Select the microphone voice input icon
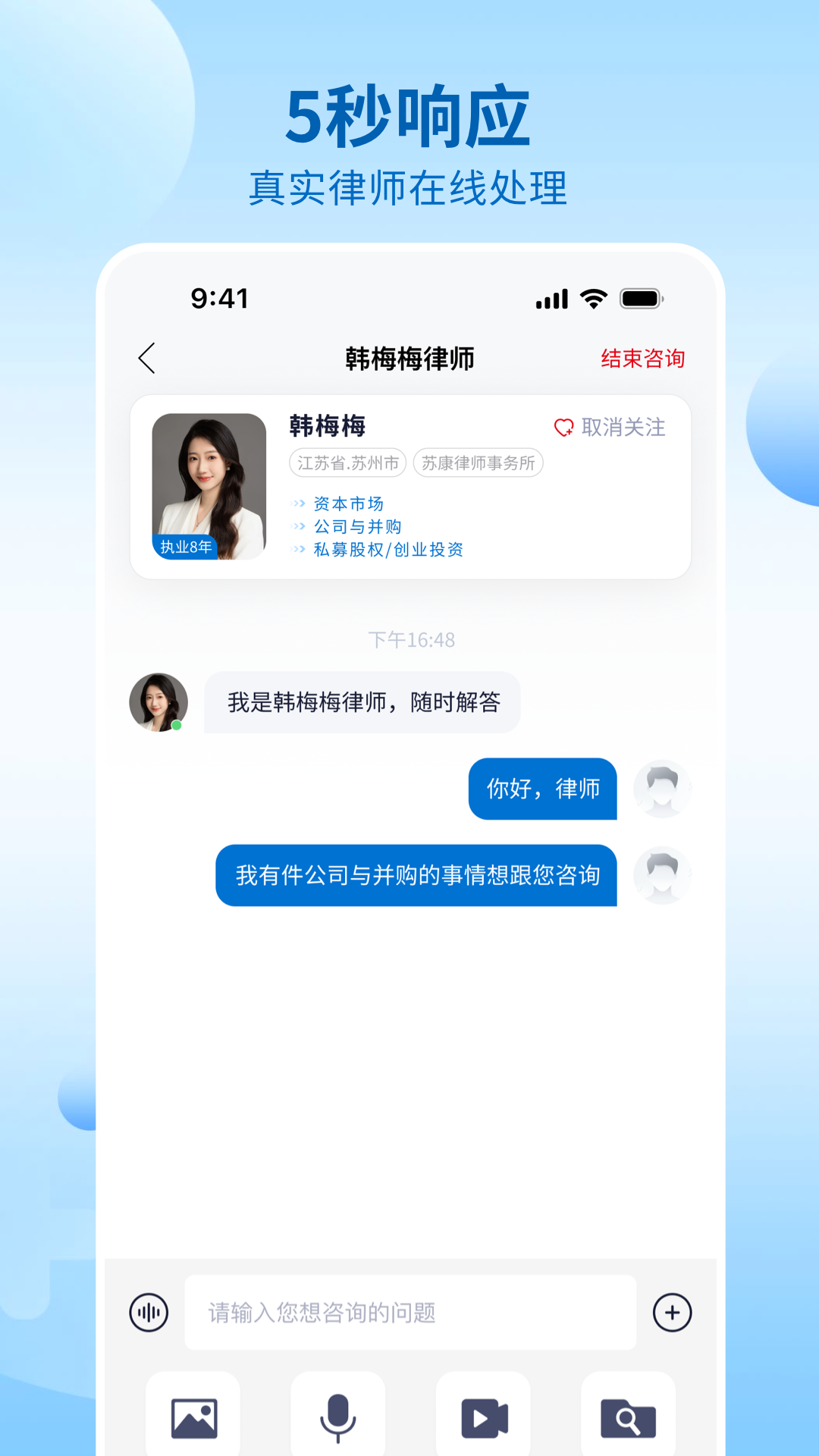 [x=338, y=1414]
